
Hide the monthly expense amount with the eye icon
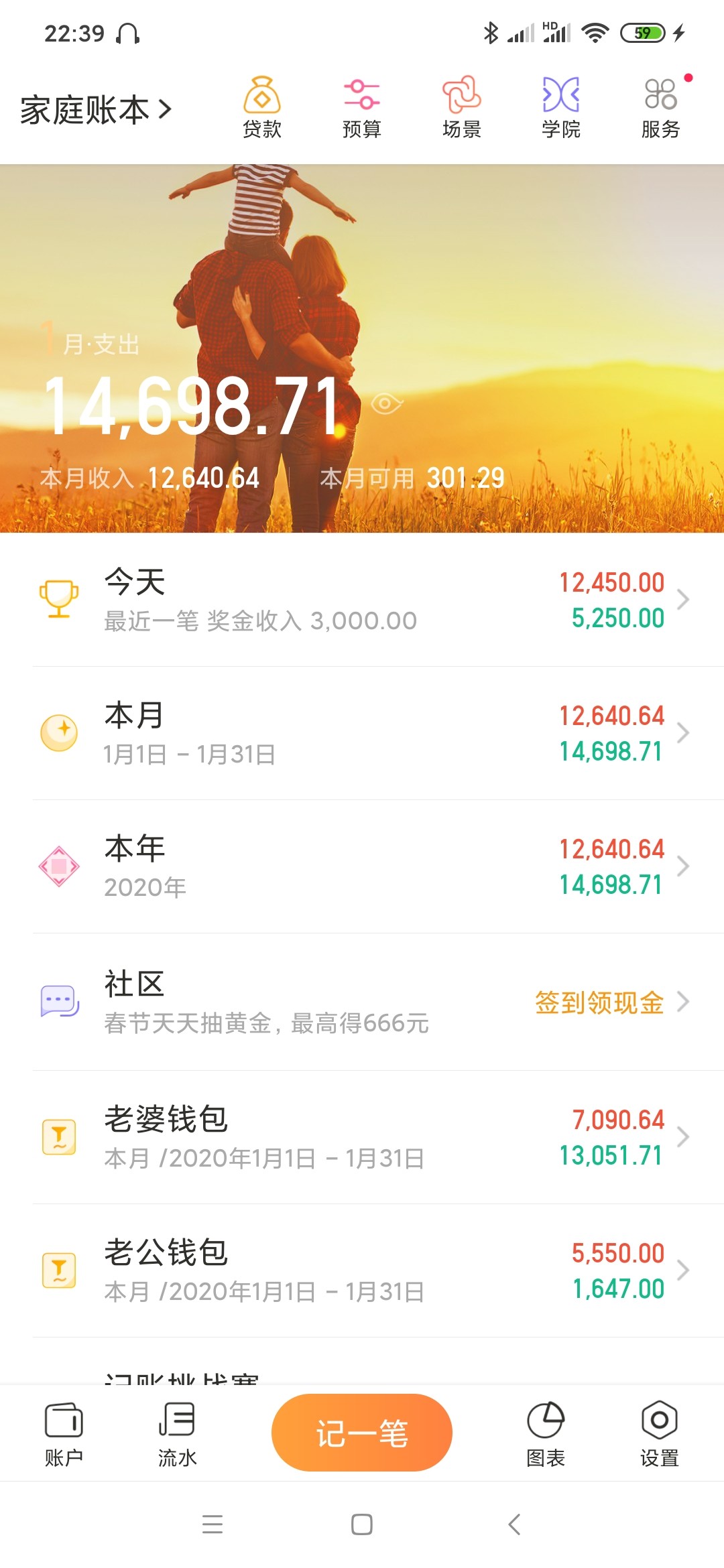pos(386,403)
